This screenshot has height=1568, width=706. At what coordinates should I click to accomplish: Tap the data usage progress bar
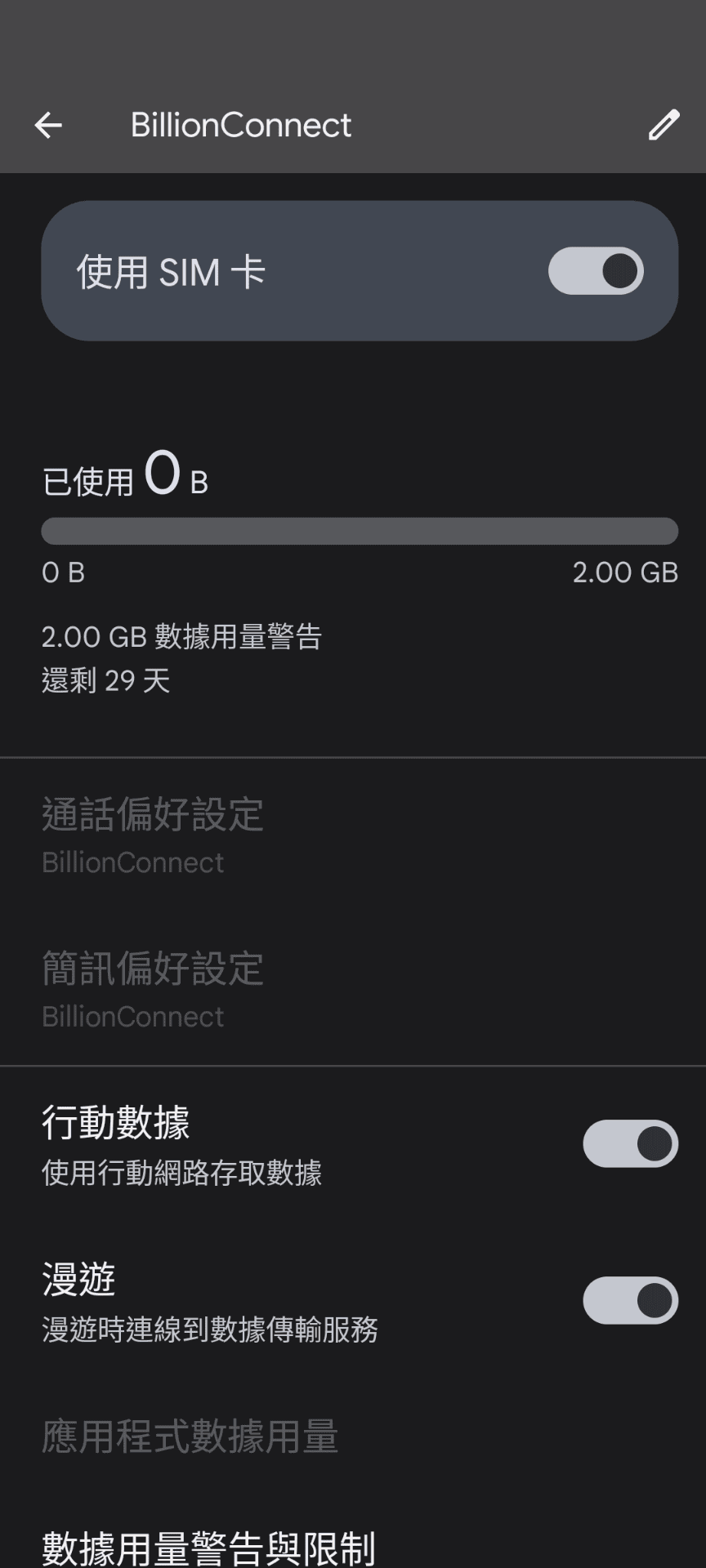coord(359,531)
